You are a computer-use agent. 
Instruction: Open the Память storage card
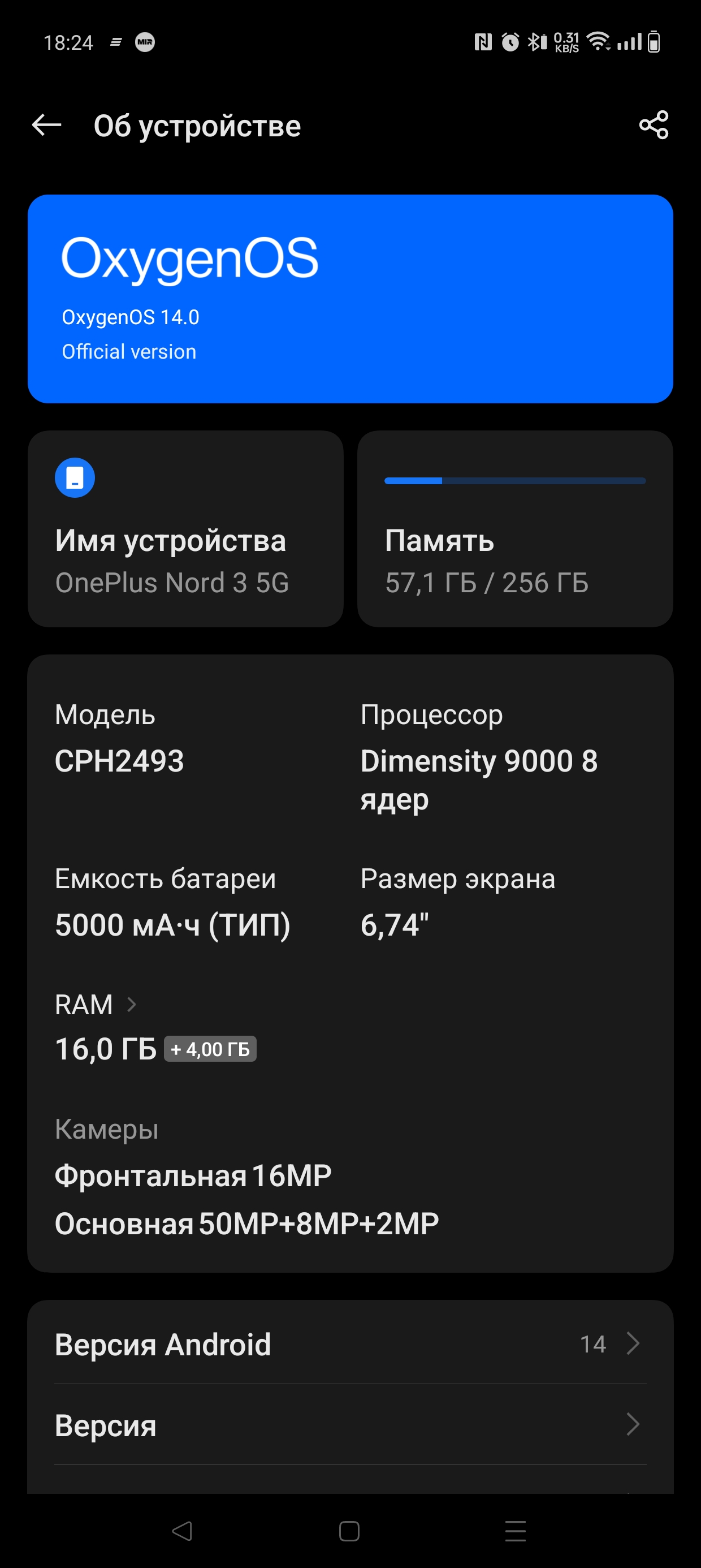coord(516,529)
